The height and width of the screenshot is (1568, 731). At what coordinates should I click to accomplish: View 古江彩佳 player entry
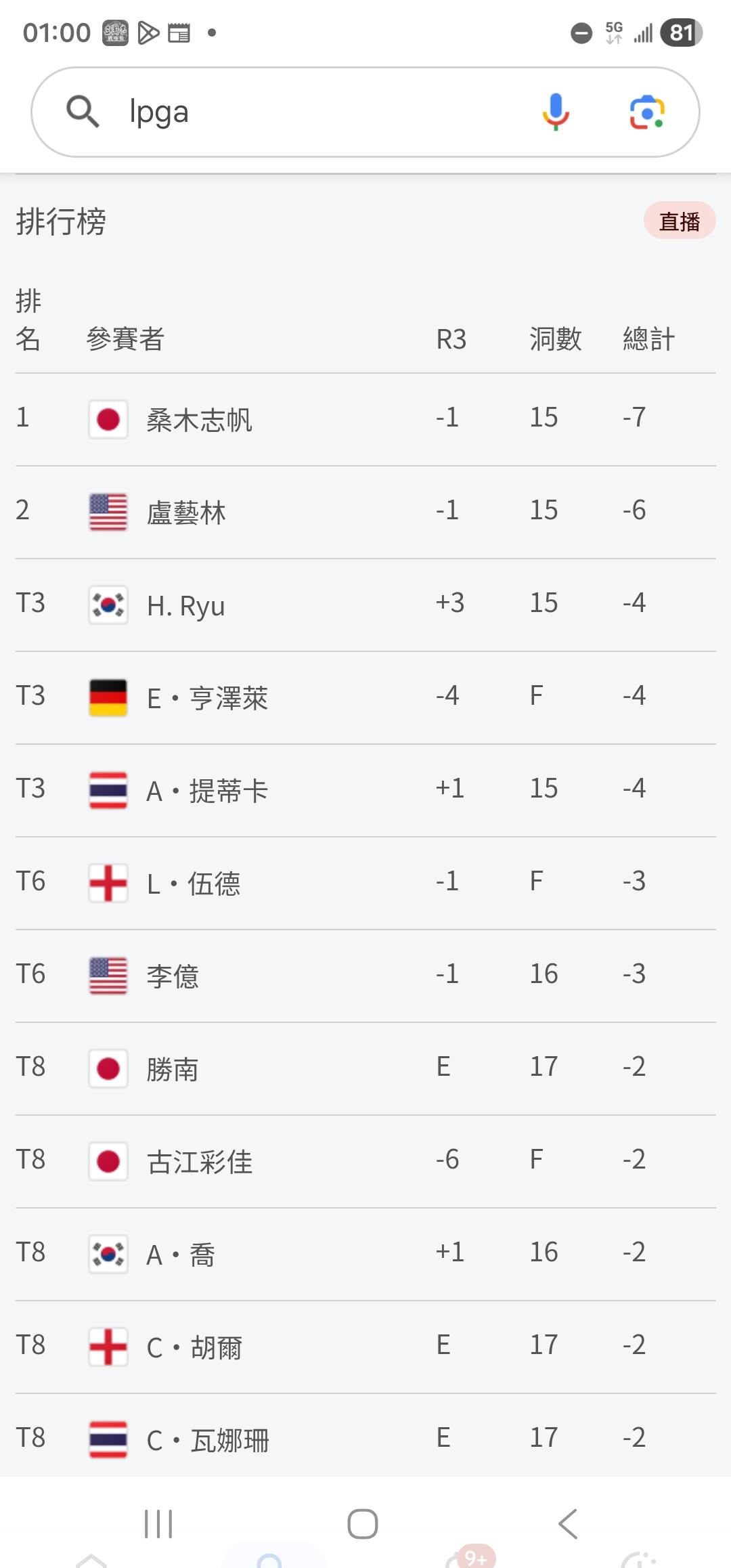click(x=365, y=1161)
